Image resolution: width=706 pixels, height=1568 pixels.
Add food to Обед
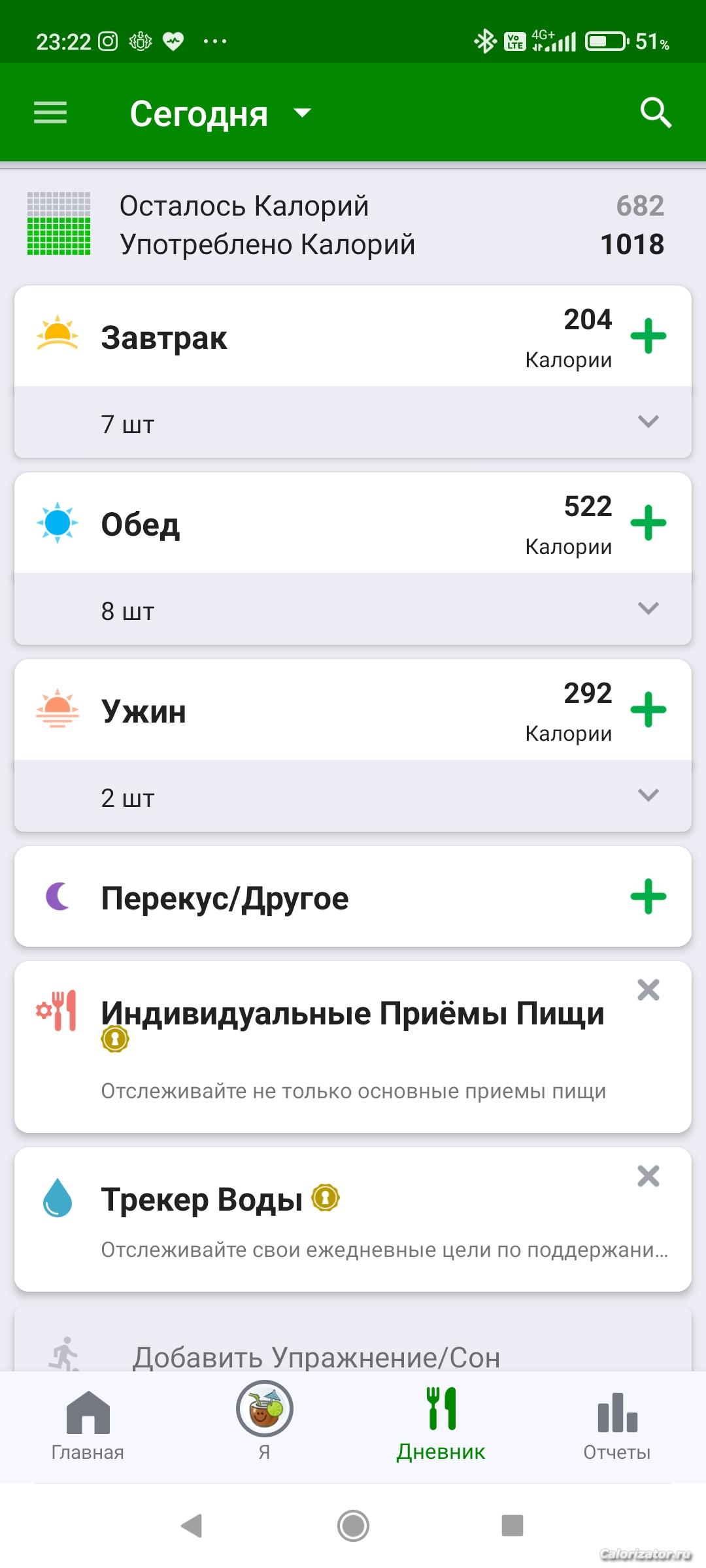coord(648,523)
